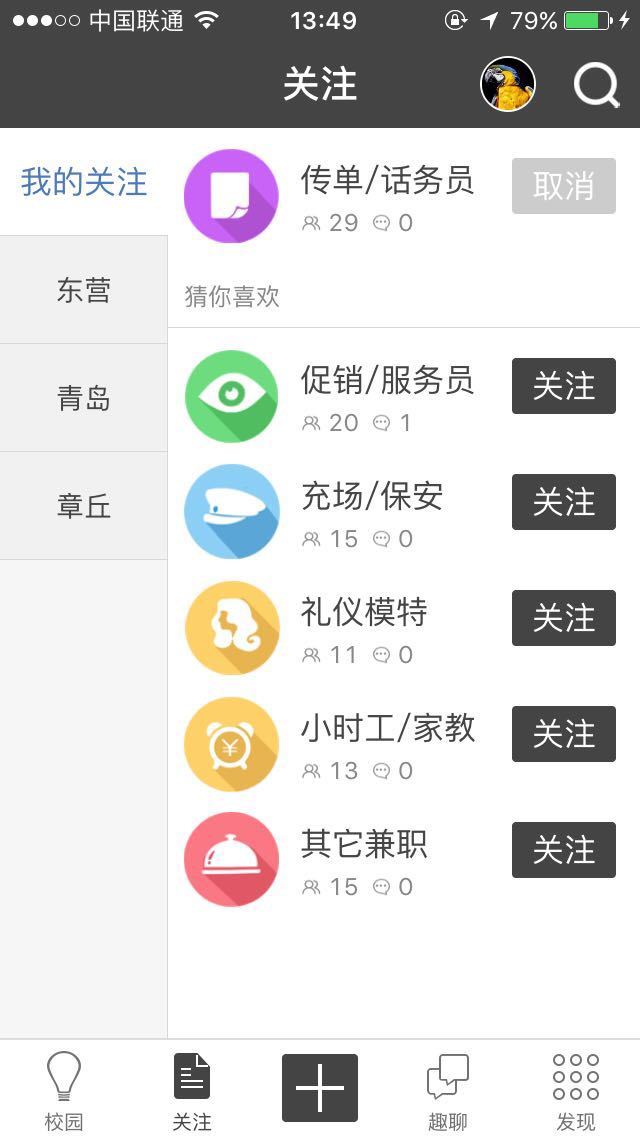
Task: Open the parrot profile avatar
Action: coord(508,84)
